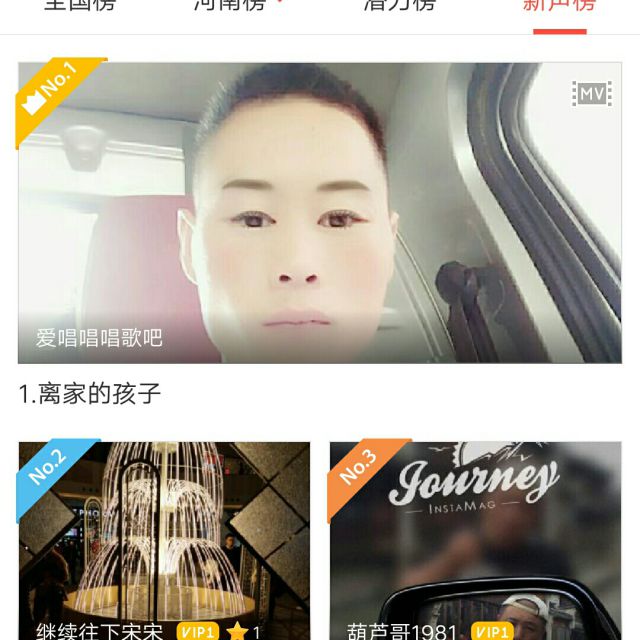Switch to the 全国榜 tab
Image resolution: width=640 pixels, height=640 pixels.
coord(80,6)
